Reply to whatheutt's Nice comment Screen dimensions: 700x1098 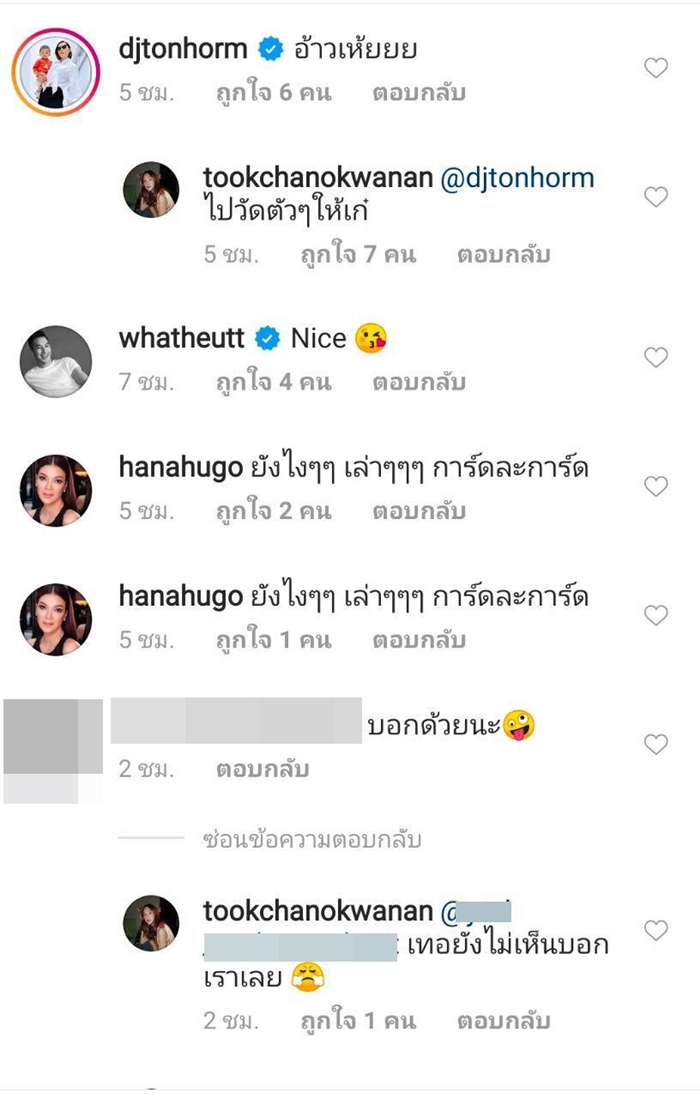point(419,382)
